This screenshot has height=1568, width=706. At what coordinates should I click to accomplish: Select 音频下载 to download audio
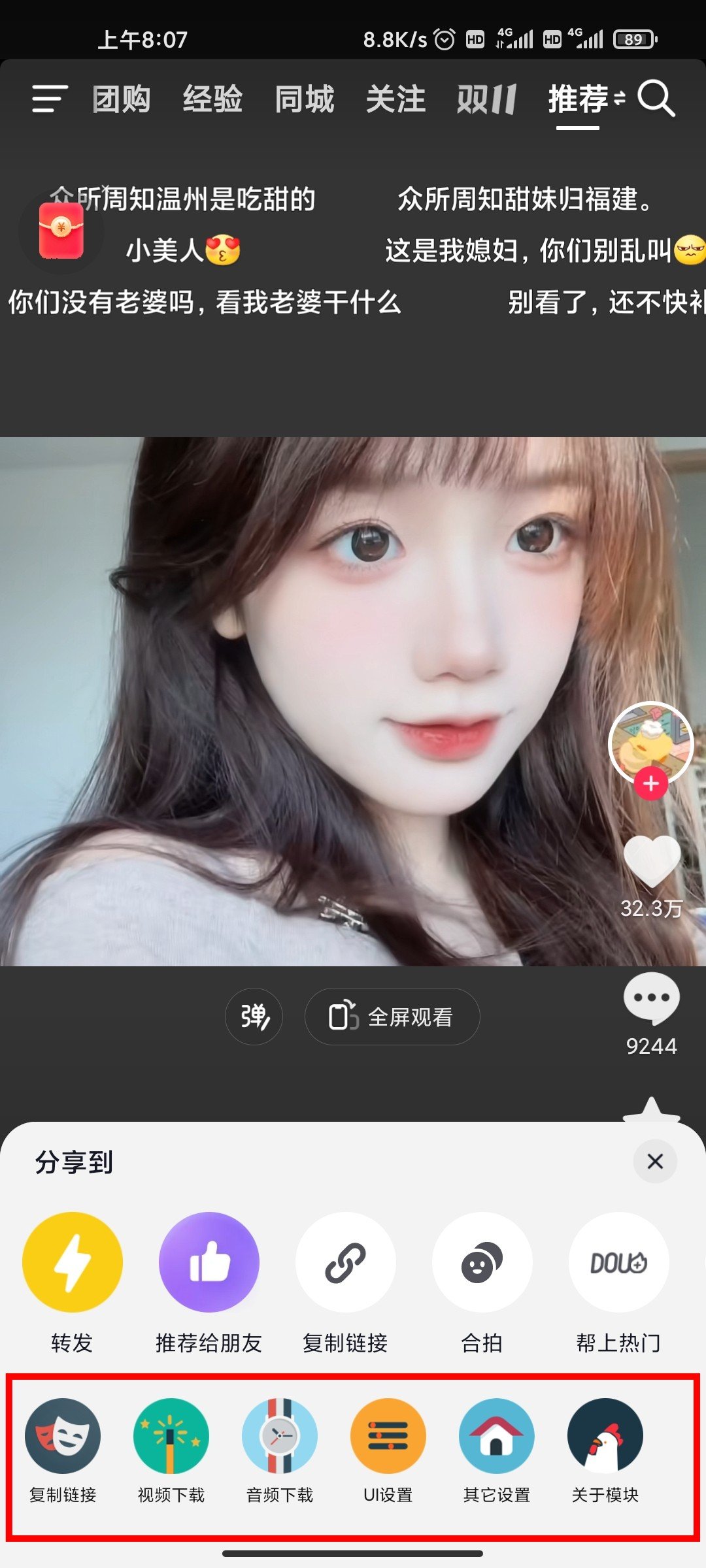(x=280, y=1436)
